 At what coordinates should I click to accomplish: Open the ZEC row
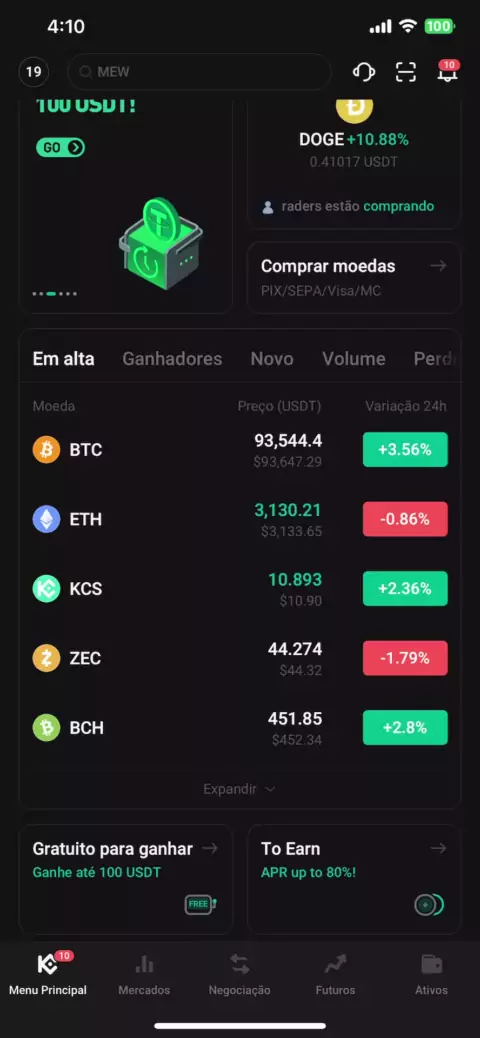point(240,658)
